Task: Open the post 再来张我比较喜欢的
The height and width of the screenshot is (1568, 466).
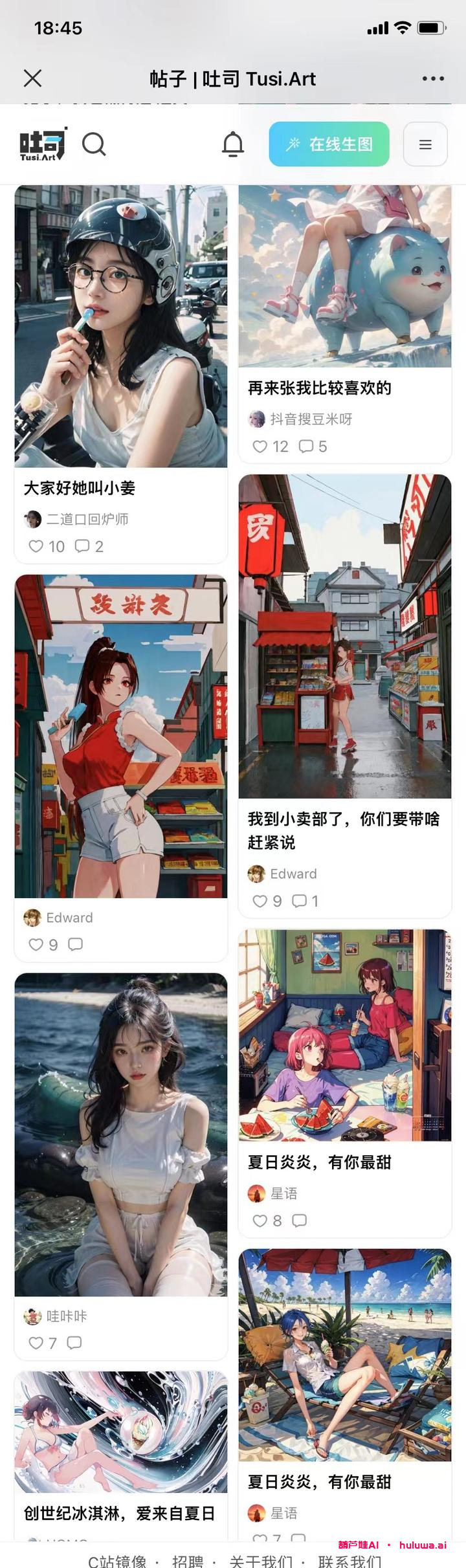Action: click(x=344, y=276)
